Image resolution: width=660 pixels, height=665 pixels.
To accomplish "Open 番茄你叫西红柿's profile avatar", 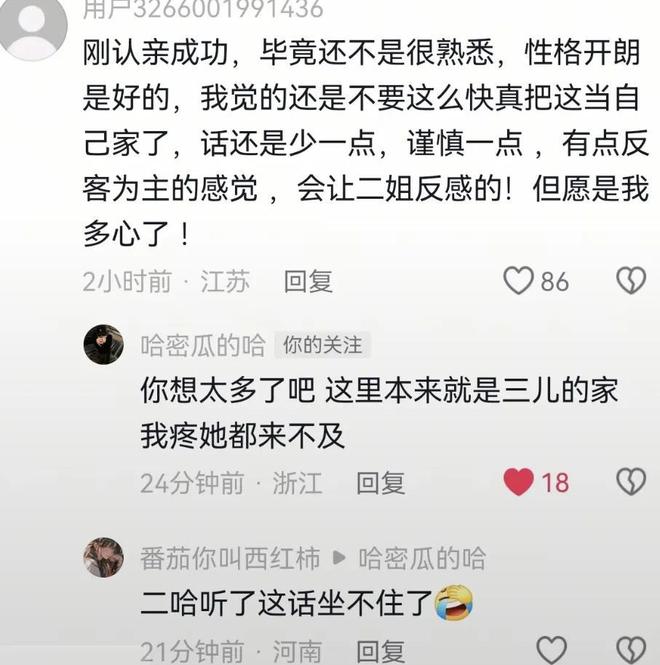I will pyautogui.click(x=103, y=557).
